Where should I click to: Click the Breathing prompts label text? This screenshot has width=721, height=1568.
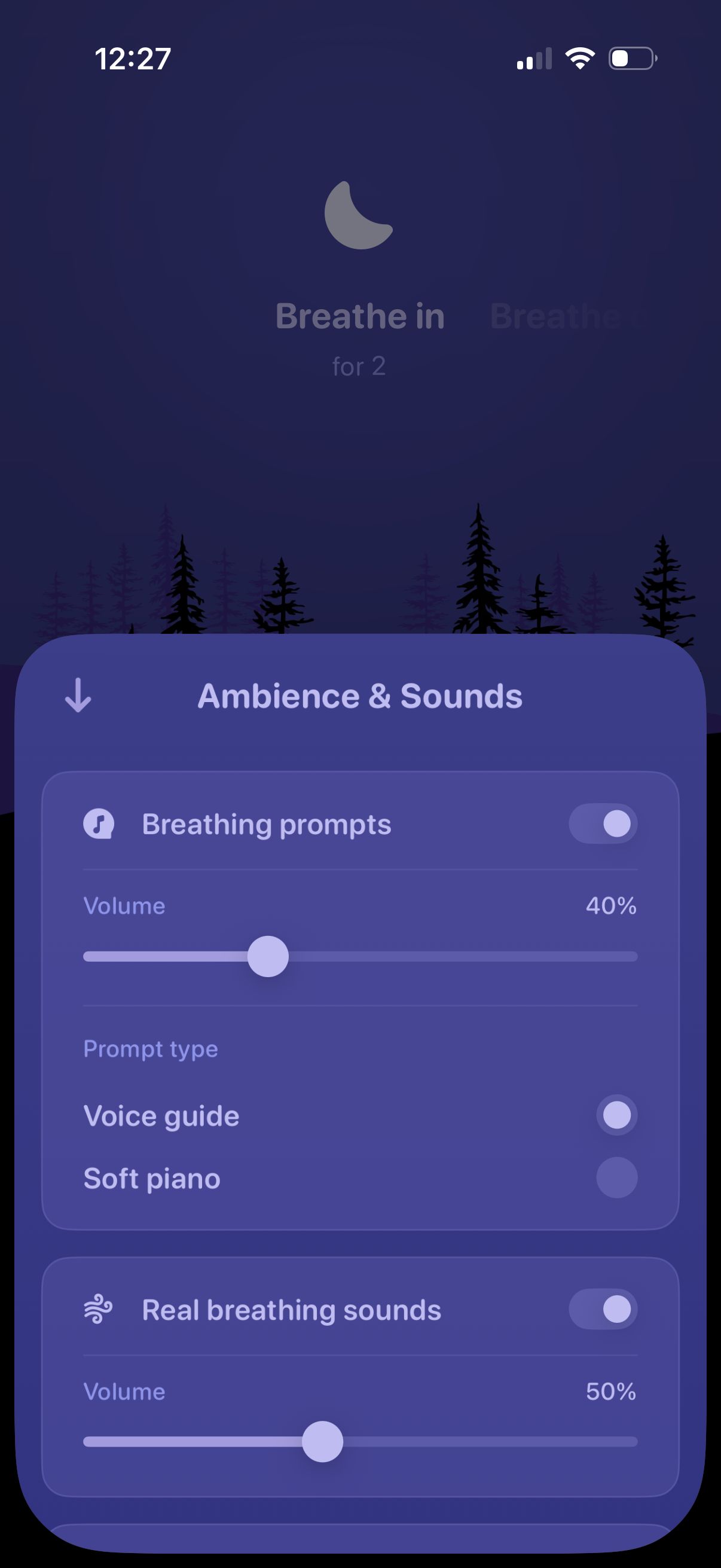267,824
